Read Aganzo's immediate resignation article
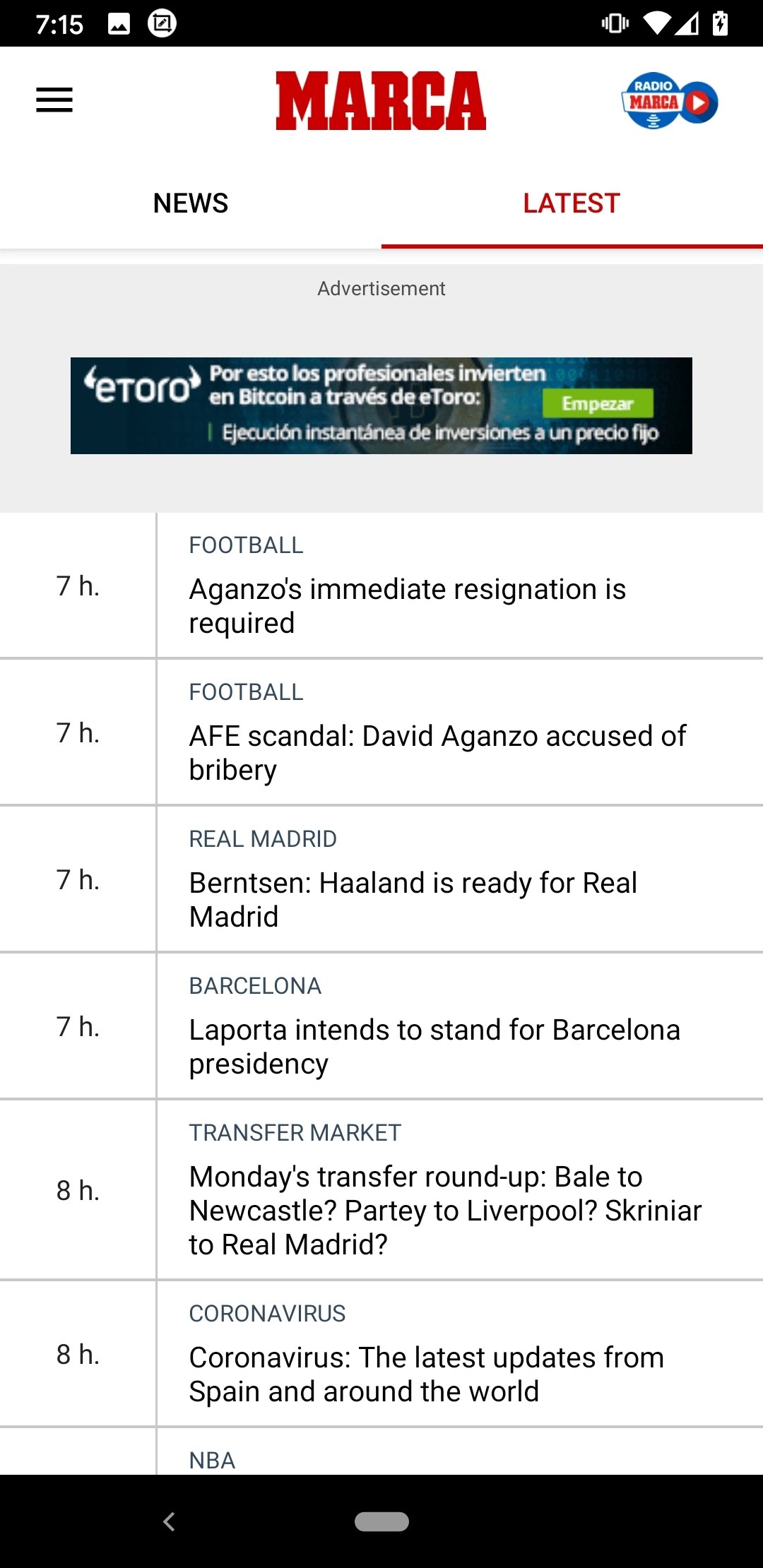The height and width of the screenshot is (1568, 763). pyautogui.click(x=381, y=586)
